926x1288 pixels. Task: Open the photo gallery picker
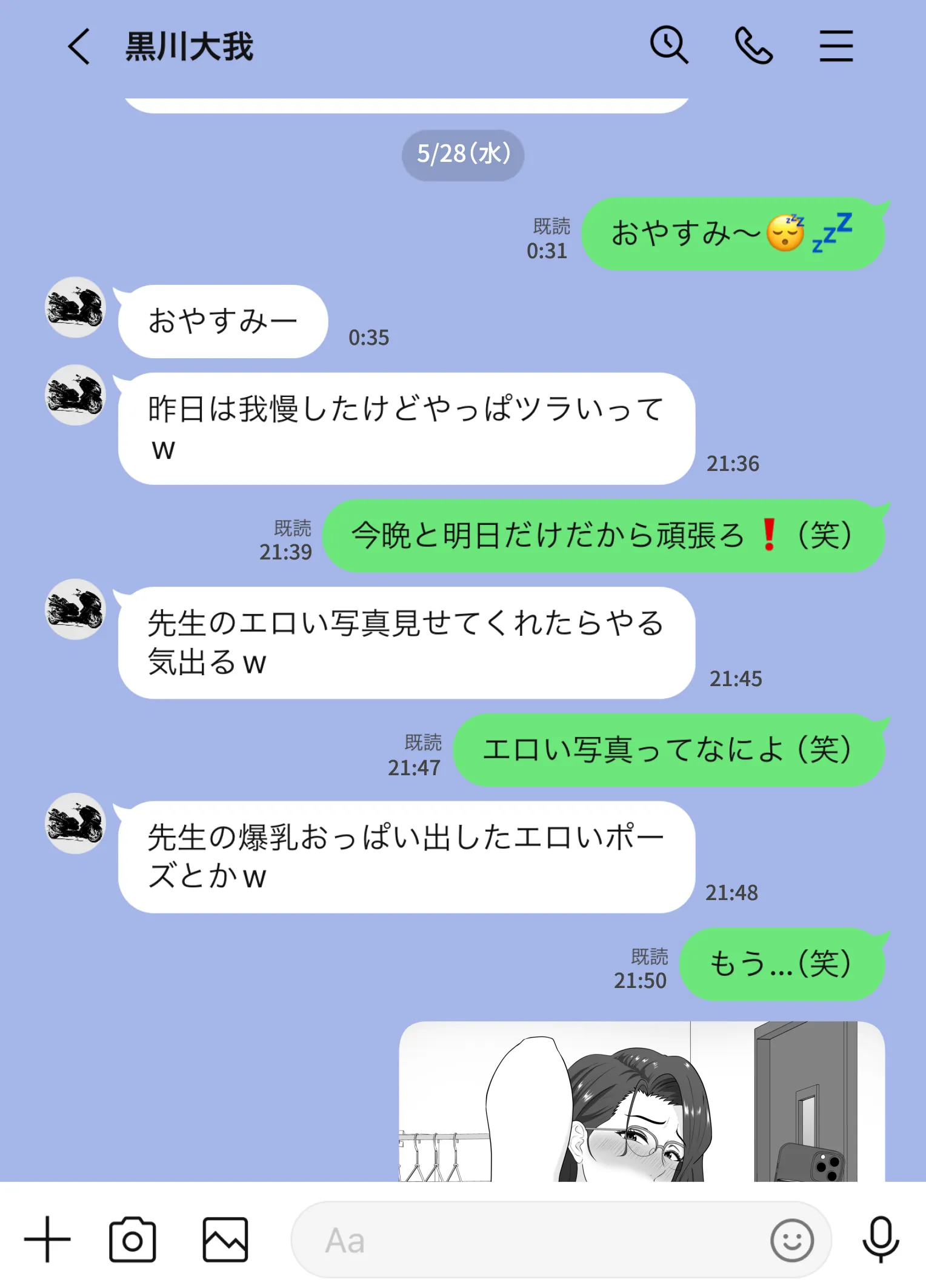click(225, 1240)
